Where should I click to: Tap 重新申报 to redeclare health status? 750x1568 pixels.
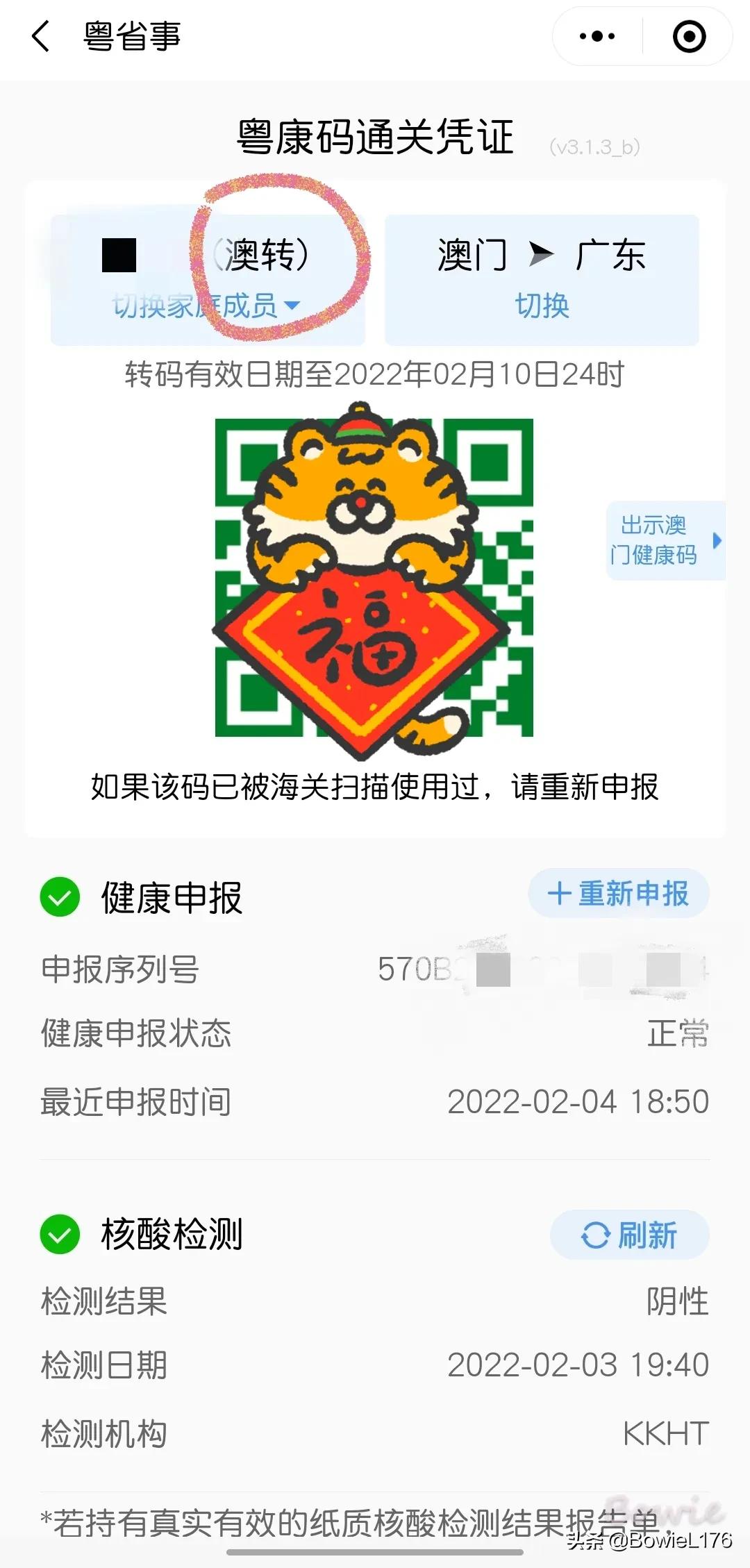[618, 893]
